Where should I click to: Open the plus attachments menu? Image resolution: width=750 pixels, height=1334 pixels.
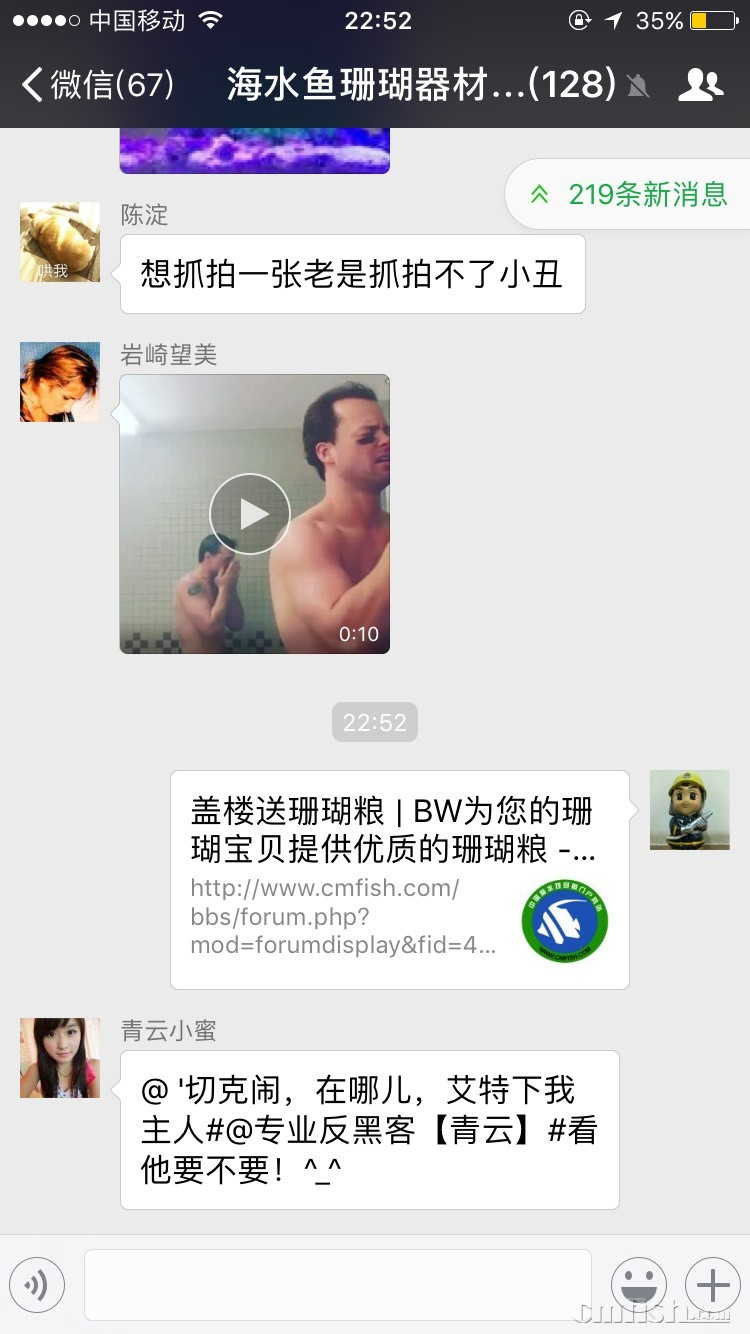coord(712,1285)
